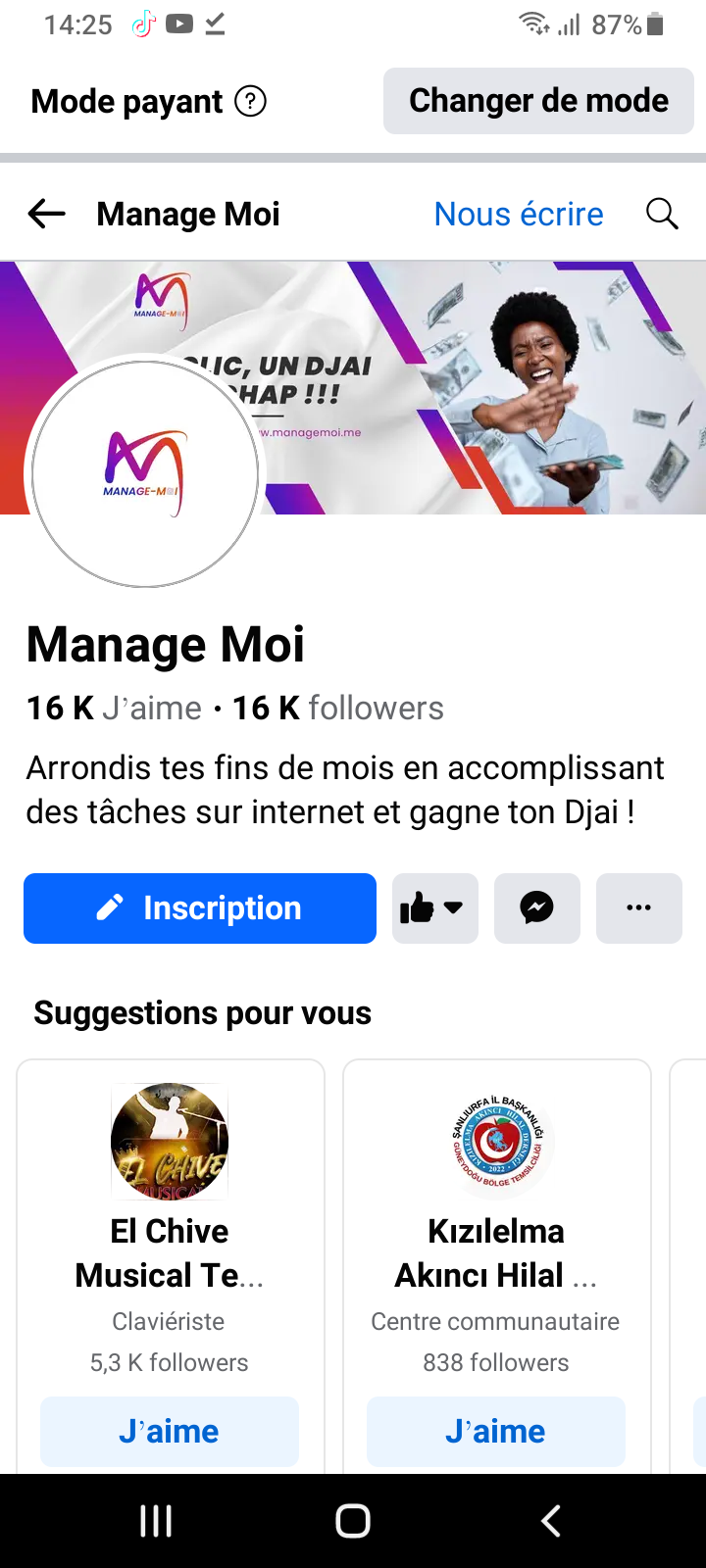Like the El Chive Musical page

click(x=170, y=1432)
